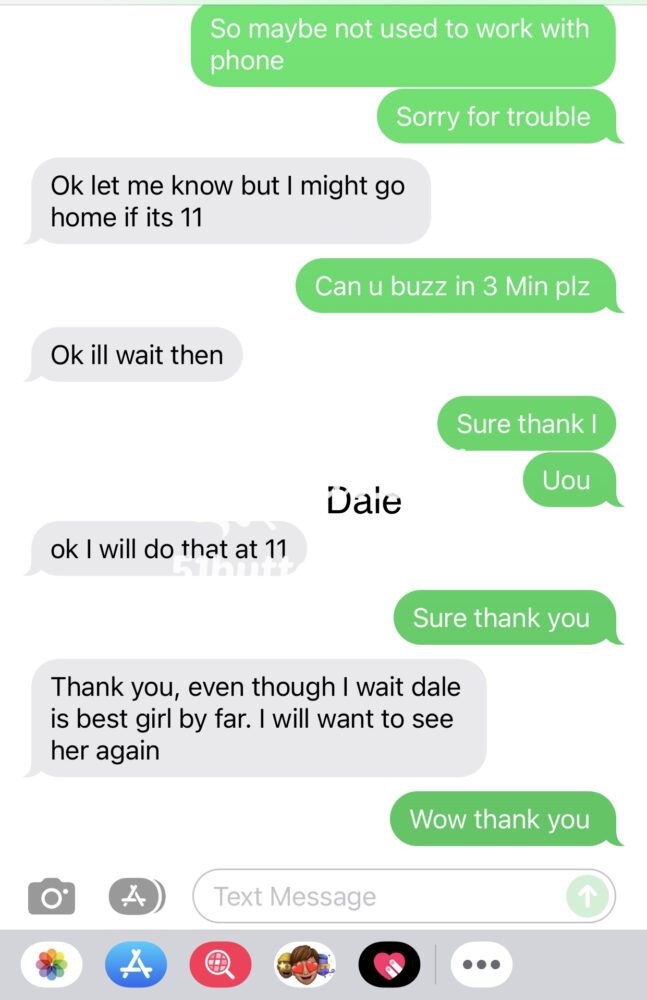647x1000 pixels.
Task: Tap the send arrow button
Action: pyautogui.click(x=586, y=896)
